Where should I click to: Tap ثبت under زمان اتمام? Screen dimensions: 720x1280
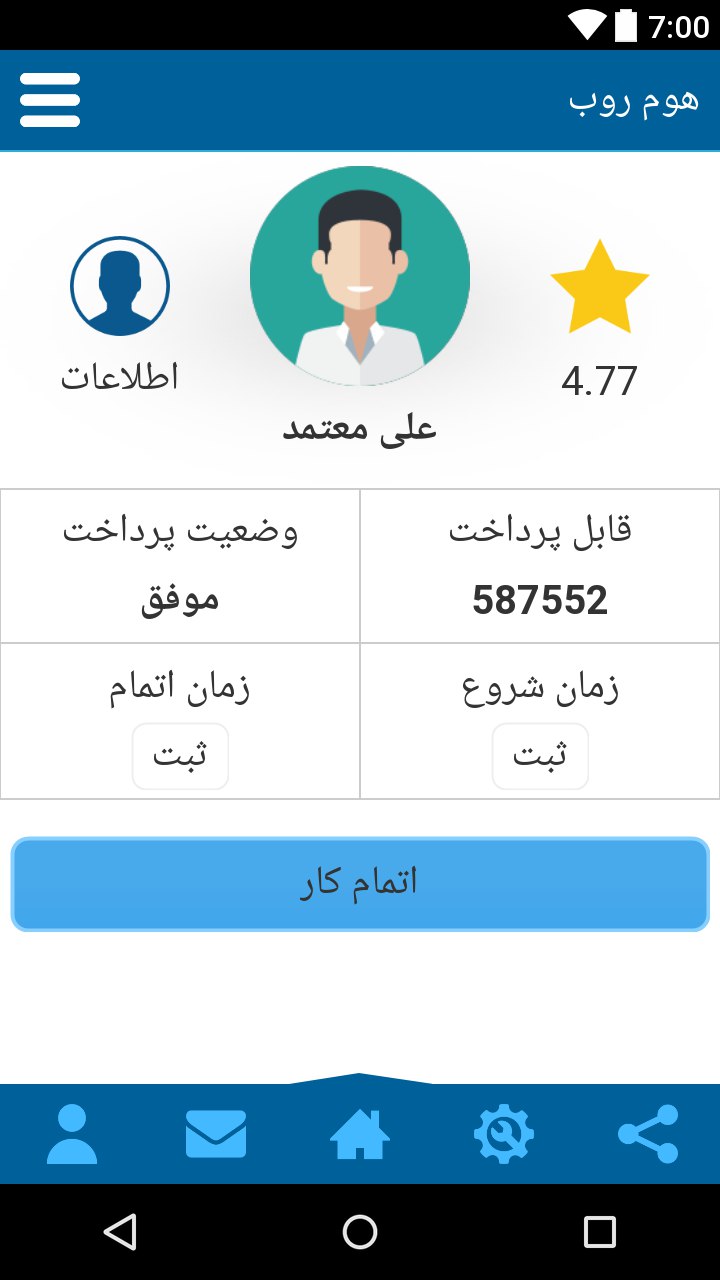coord(180,756)
